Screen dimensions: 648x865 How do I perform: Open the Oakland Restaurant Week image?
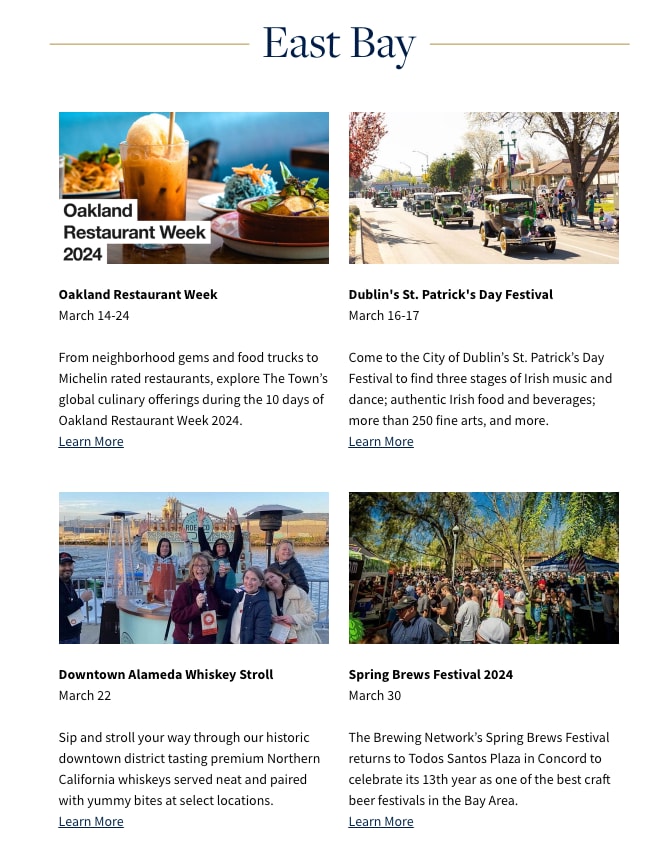194,188
